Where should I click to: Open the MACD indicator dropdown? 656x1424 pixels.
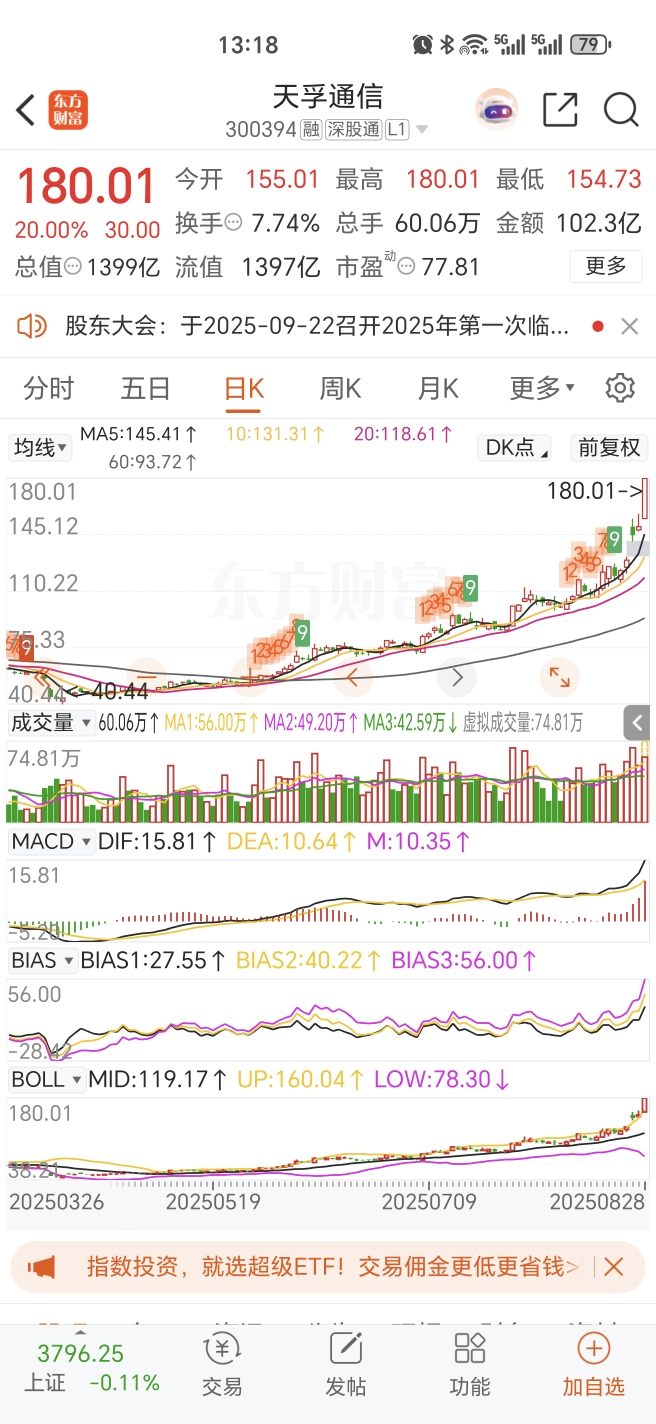click(x=52, y=842)
